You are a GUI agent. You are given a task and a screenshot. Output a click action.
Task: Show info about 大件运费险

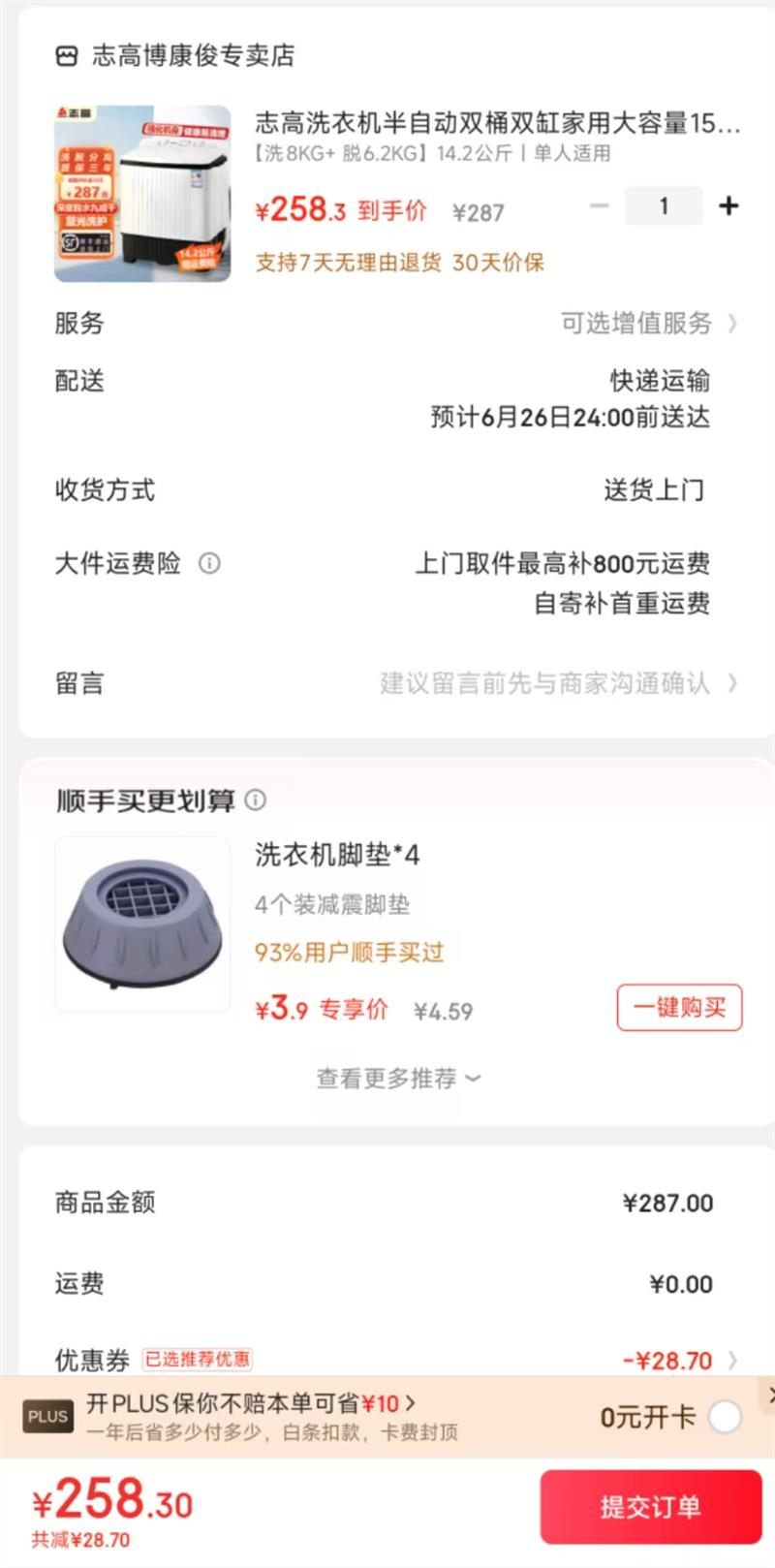pos(209,563)
